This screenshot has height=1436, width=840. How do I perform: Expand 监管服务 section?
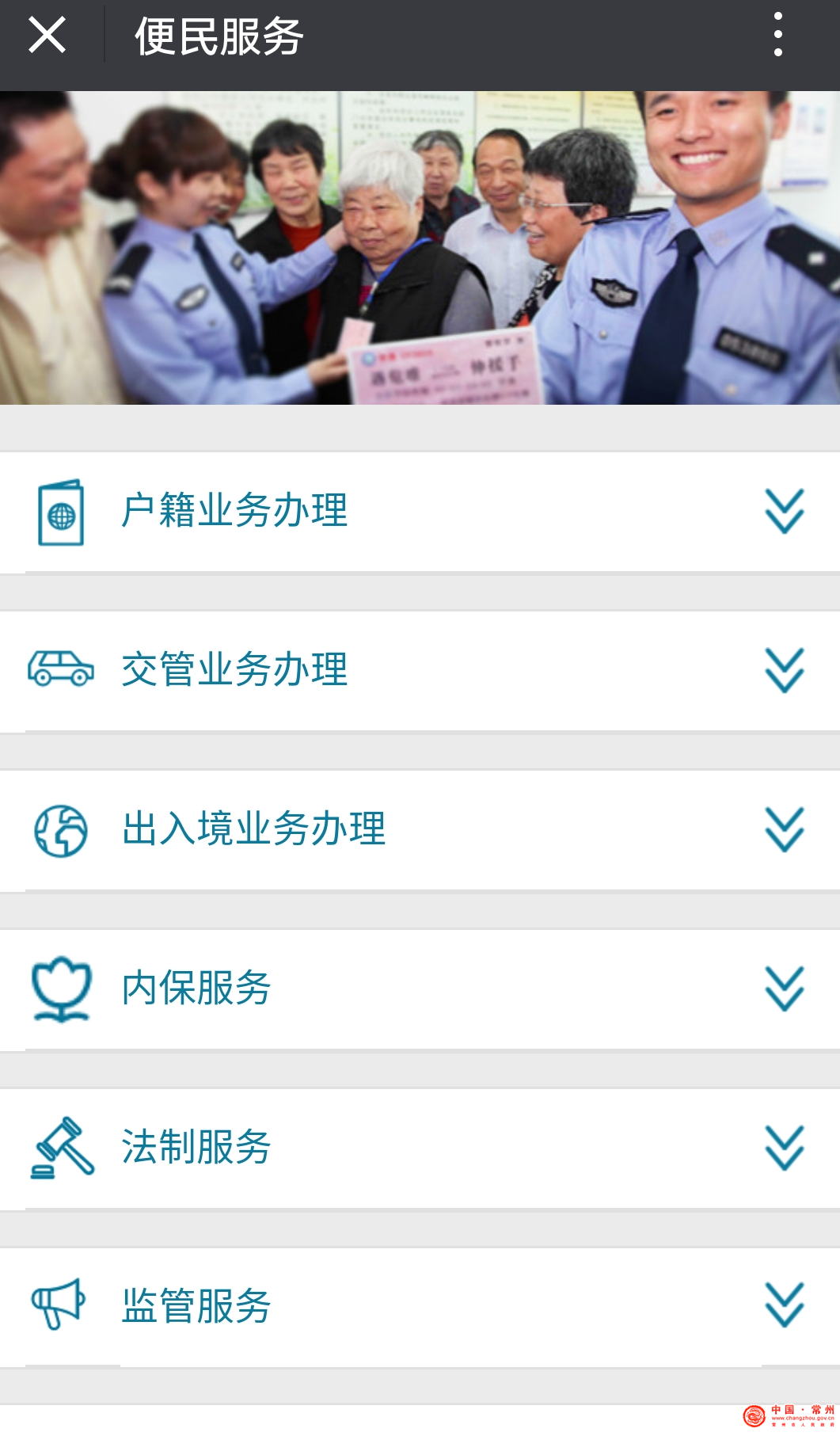(784, 1305)
